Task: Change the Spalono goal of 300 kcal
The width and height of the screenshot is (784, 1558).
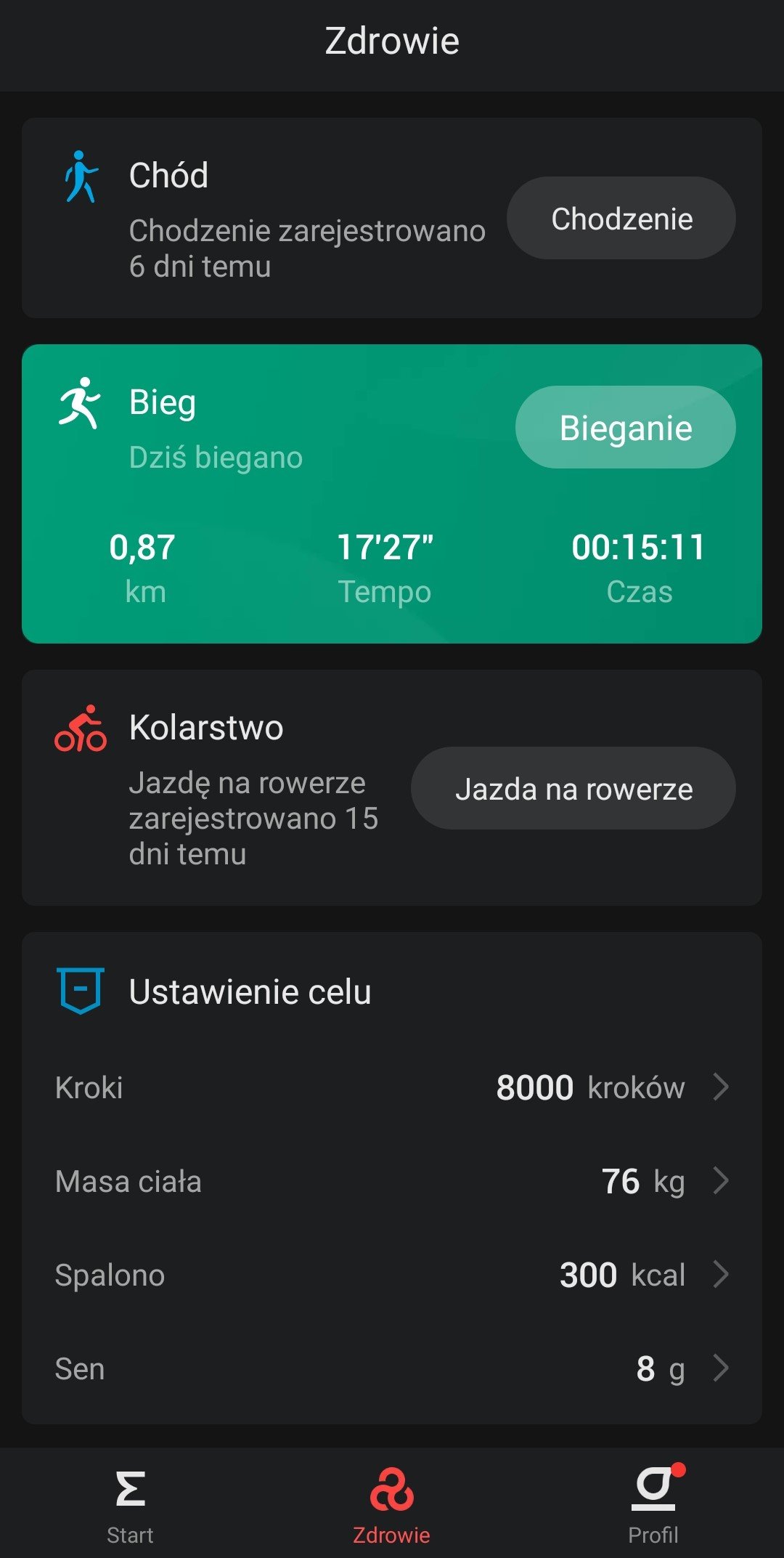Action: tap(392, 1275)
